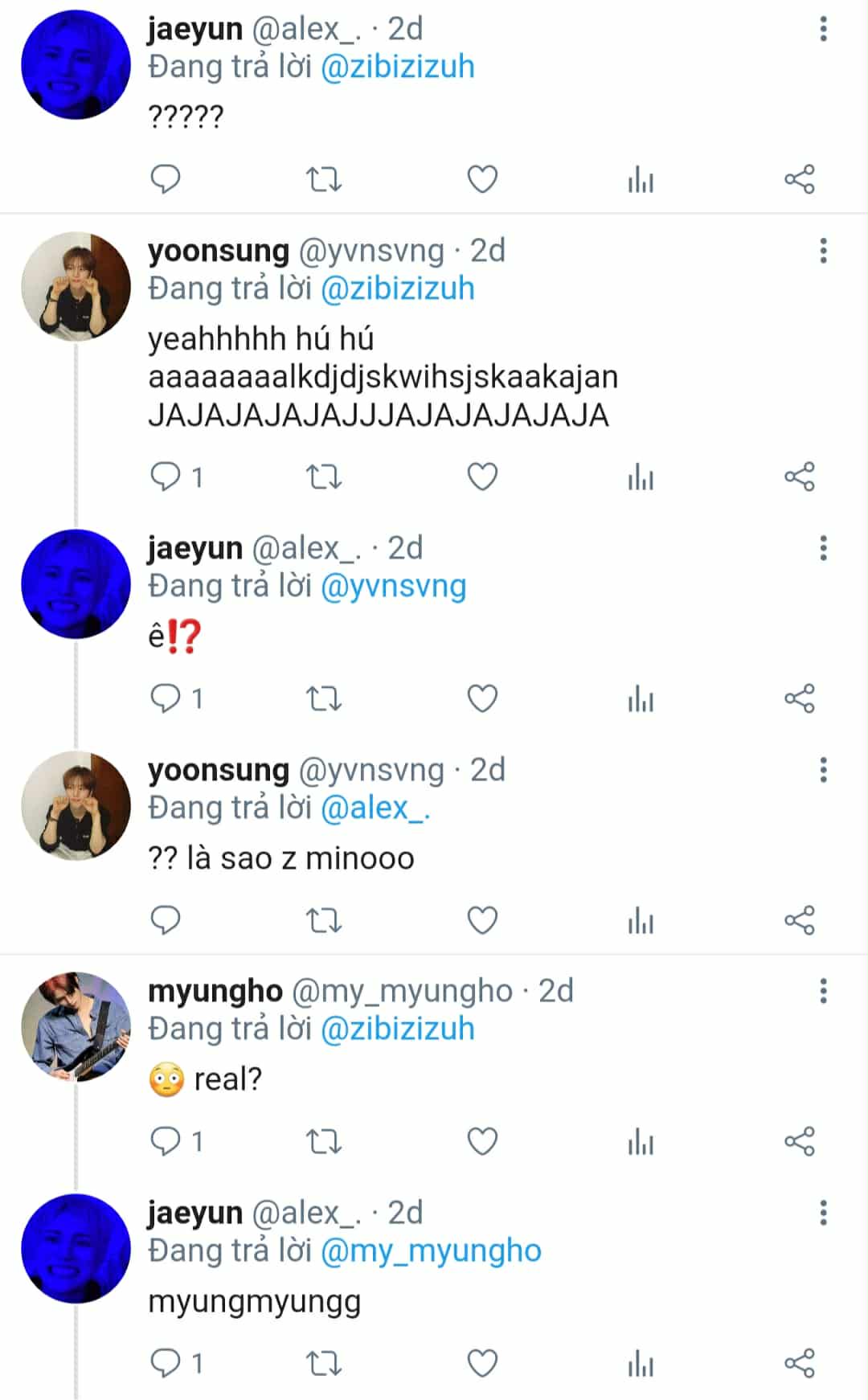Reply to yoonsung's 'là sao z minooo' tweet

tap(166, 920)
